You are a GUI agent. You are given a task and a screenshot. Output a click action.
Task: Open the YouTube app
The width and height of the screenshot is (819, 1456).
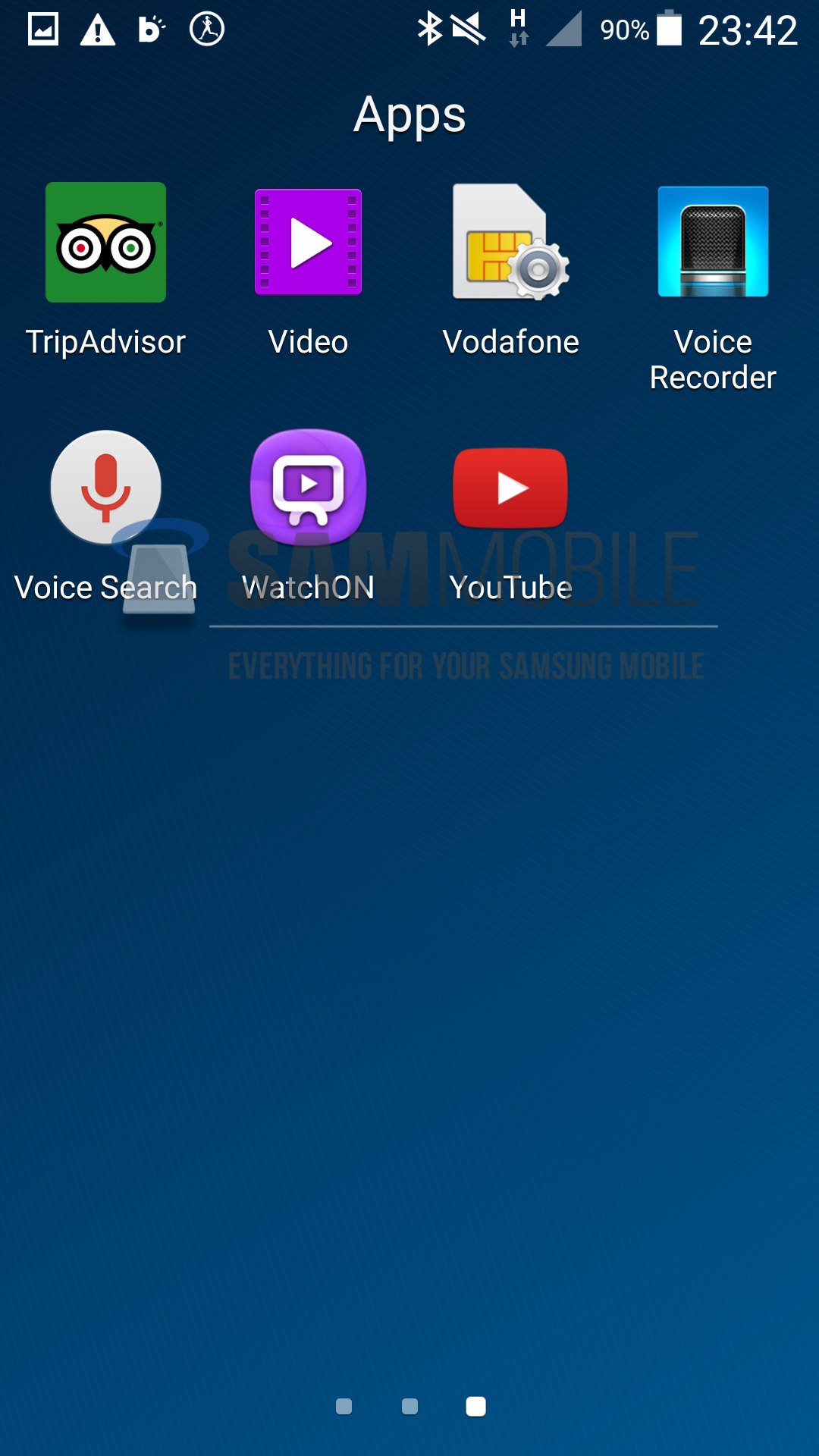point(510,488)
